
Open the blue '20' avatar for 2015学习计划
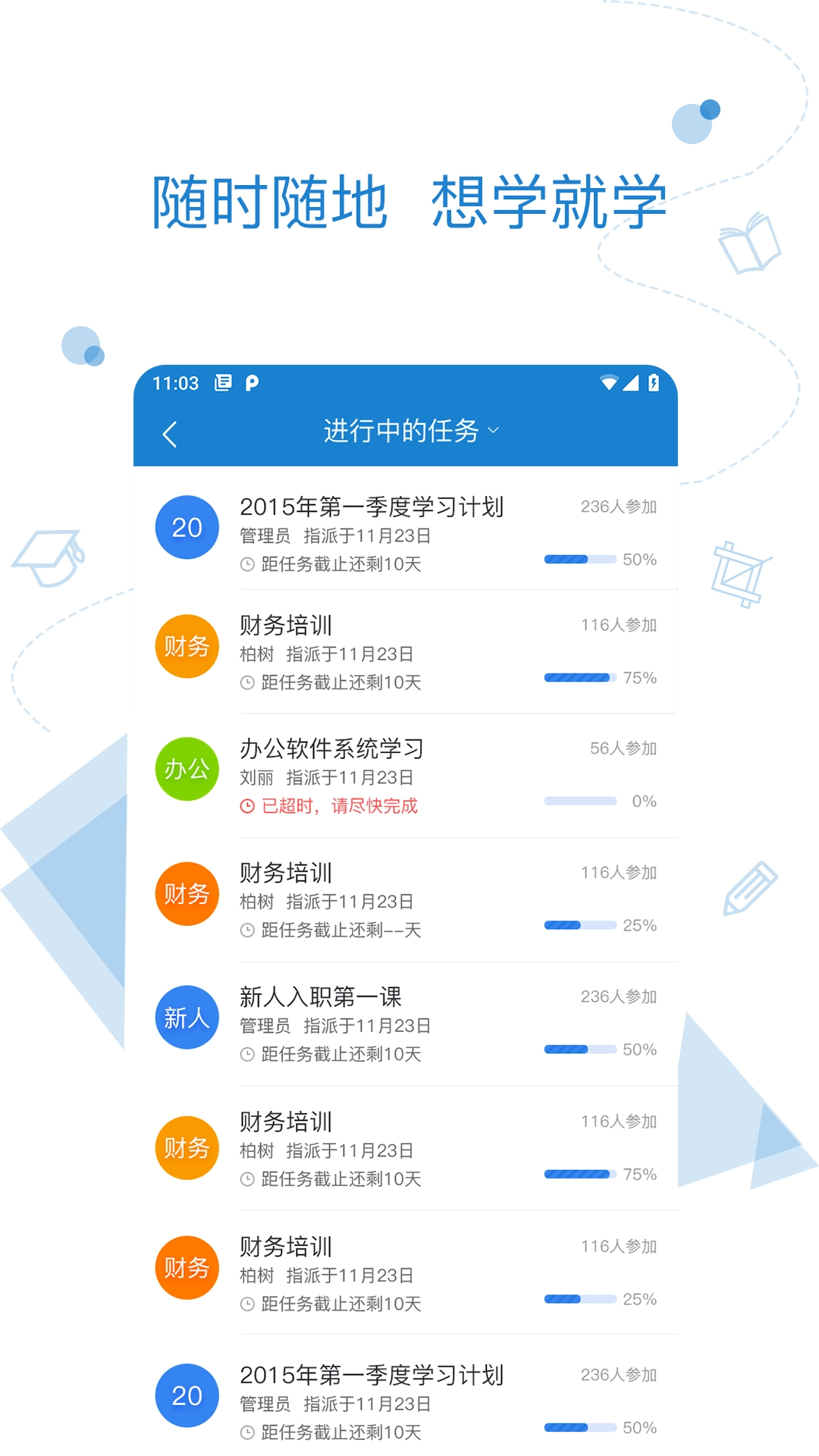pyautogui.click(x=187, y=526)
